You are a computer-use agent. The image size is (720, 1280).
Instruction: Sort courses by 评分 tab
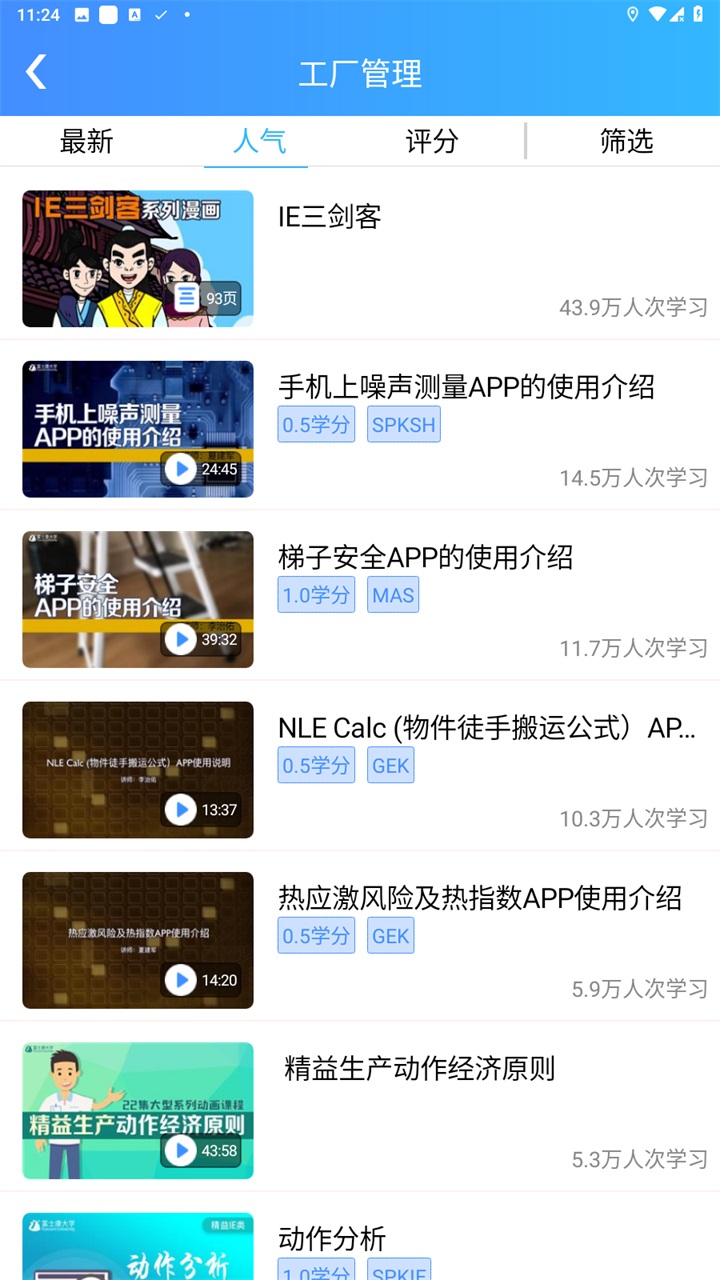pyautogui.click(x=432, y=141)
